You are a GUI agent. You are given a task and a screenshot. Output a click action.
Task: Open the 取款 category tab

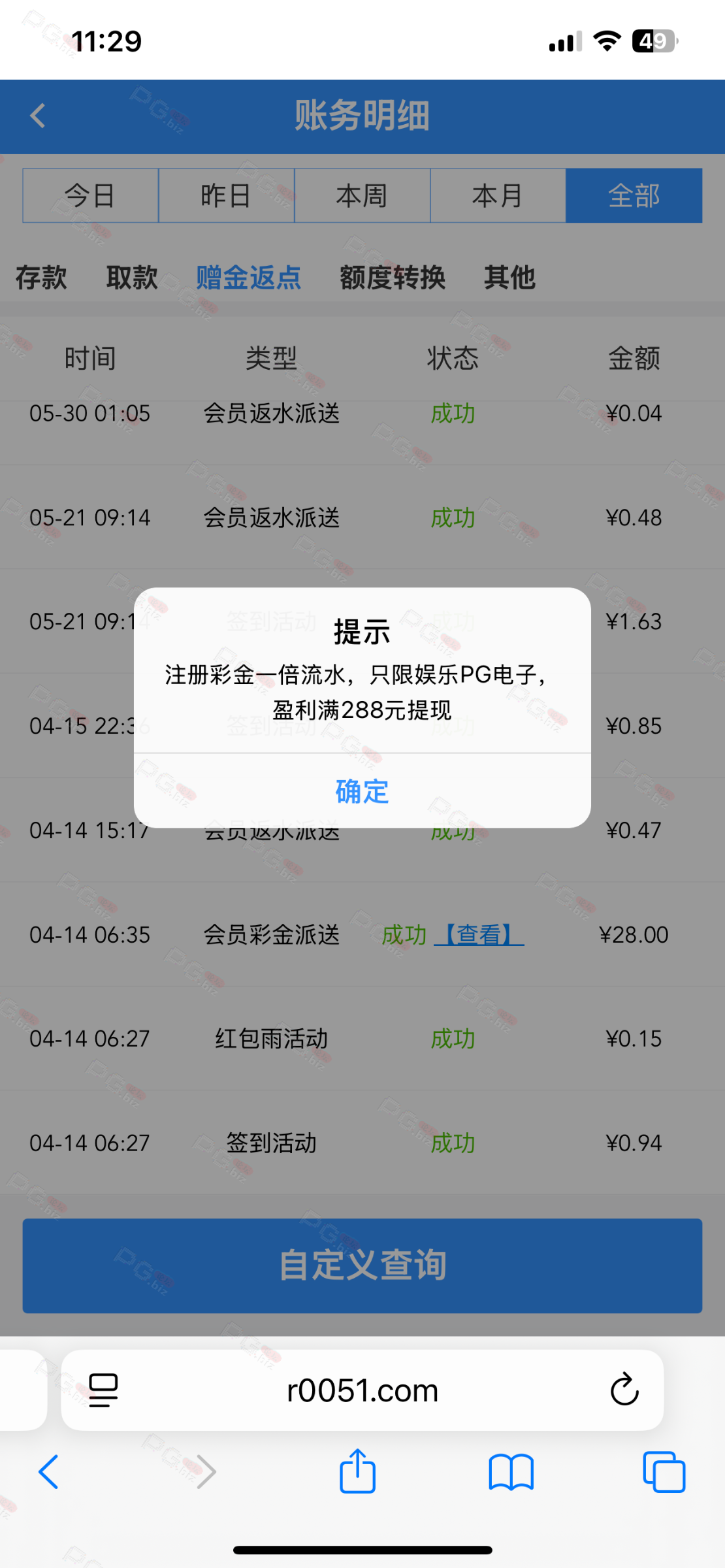(x=133, y=278)
